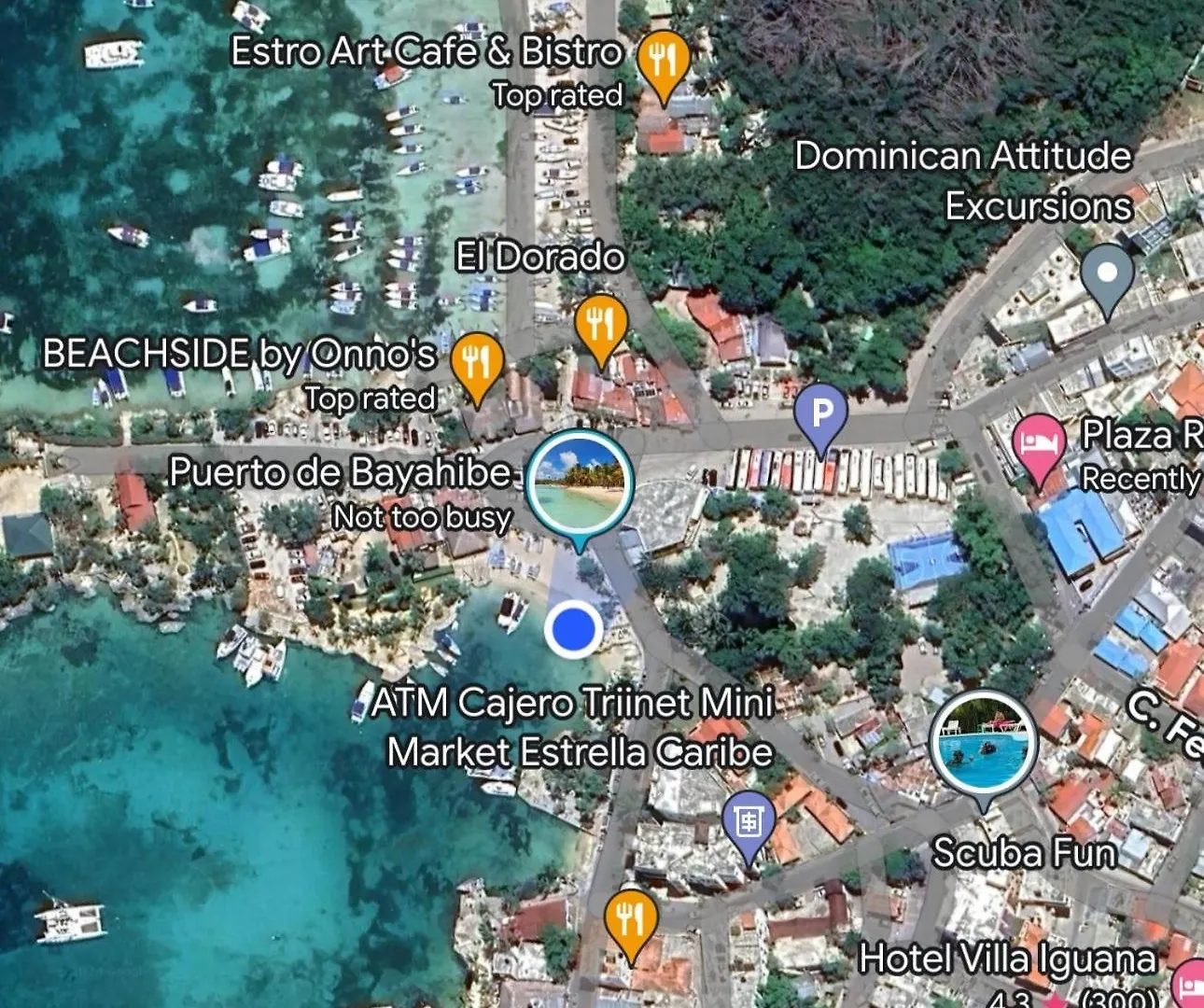Tap the pink hotel pin beside Plaza
Image resolution: width=1204 pixels, height=1008 pixels.
pos(1039,444)
